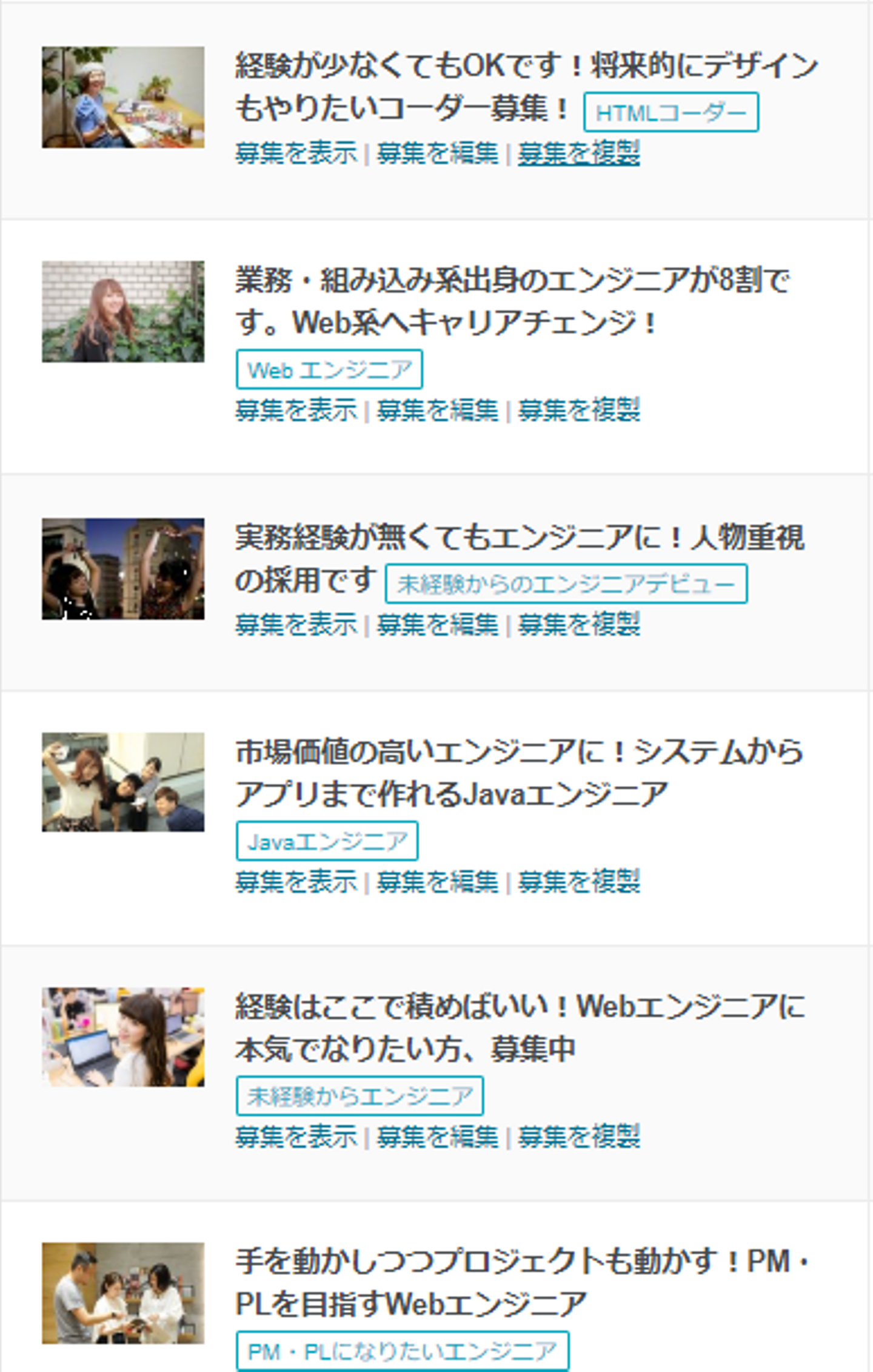The image size is (873, 1372).
Task: Tap 募集を表示 for the 未経験からエンジニア posting
Action: pyautogui.click(x=296, y=1136)
